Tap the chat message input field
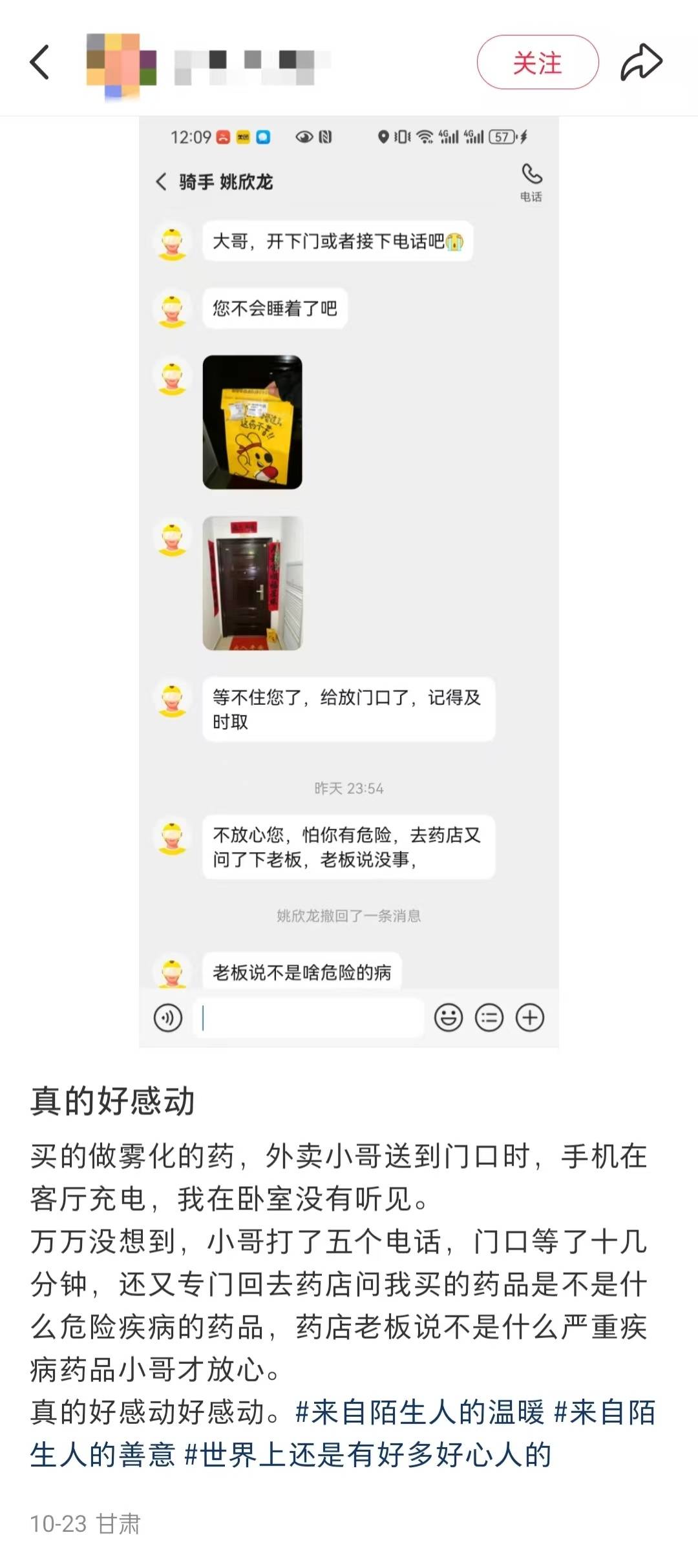698x1568 pixels. tap(309, 1016)
